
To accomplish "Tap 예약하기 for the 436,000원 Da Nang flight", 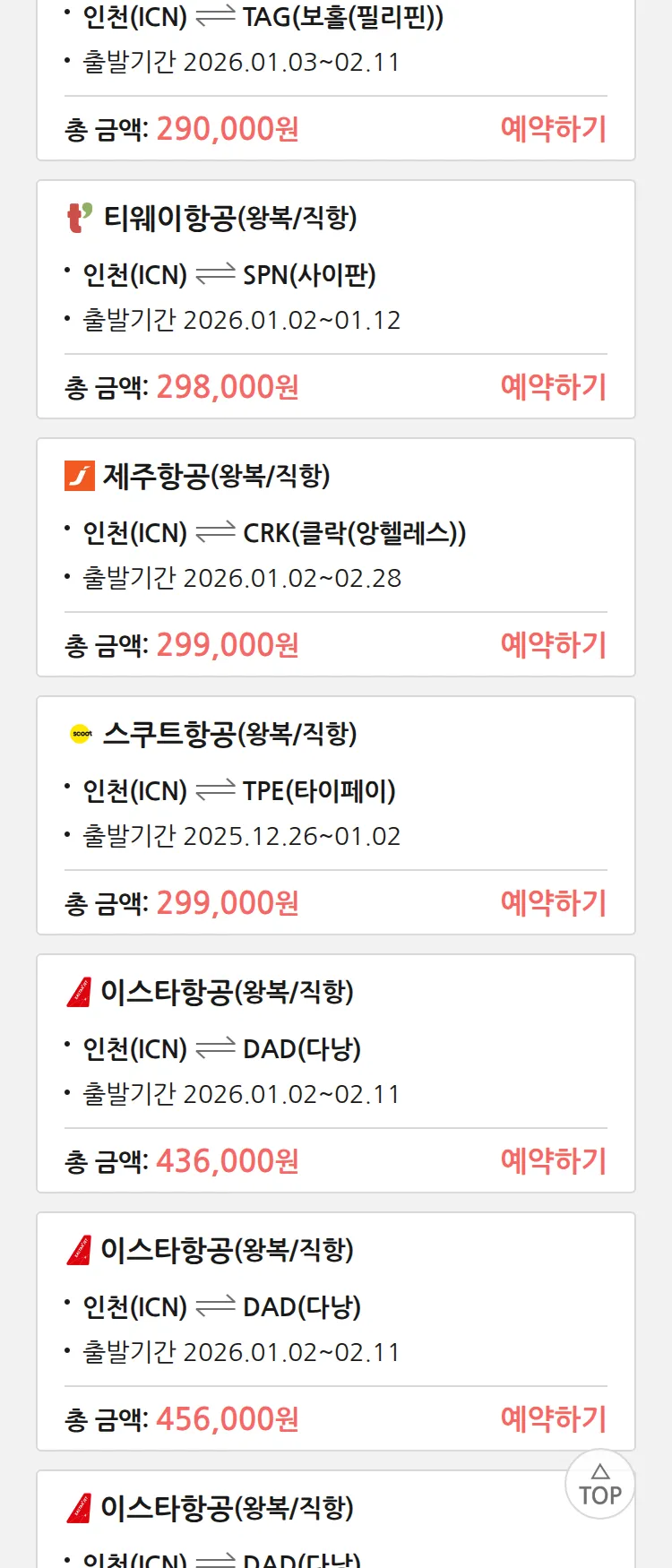I will tap(553, 1161).
